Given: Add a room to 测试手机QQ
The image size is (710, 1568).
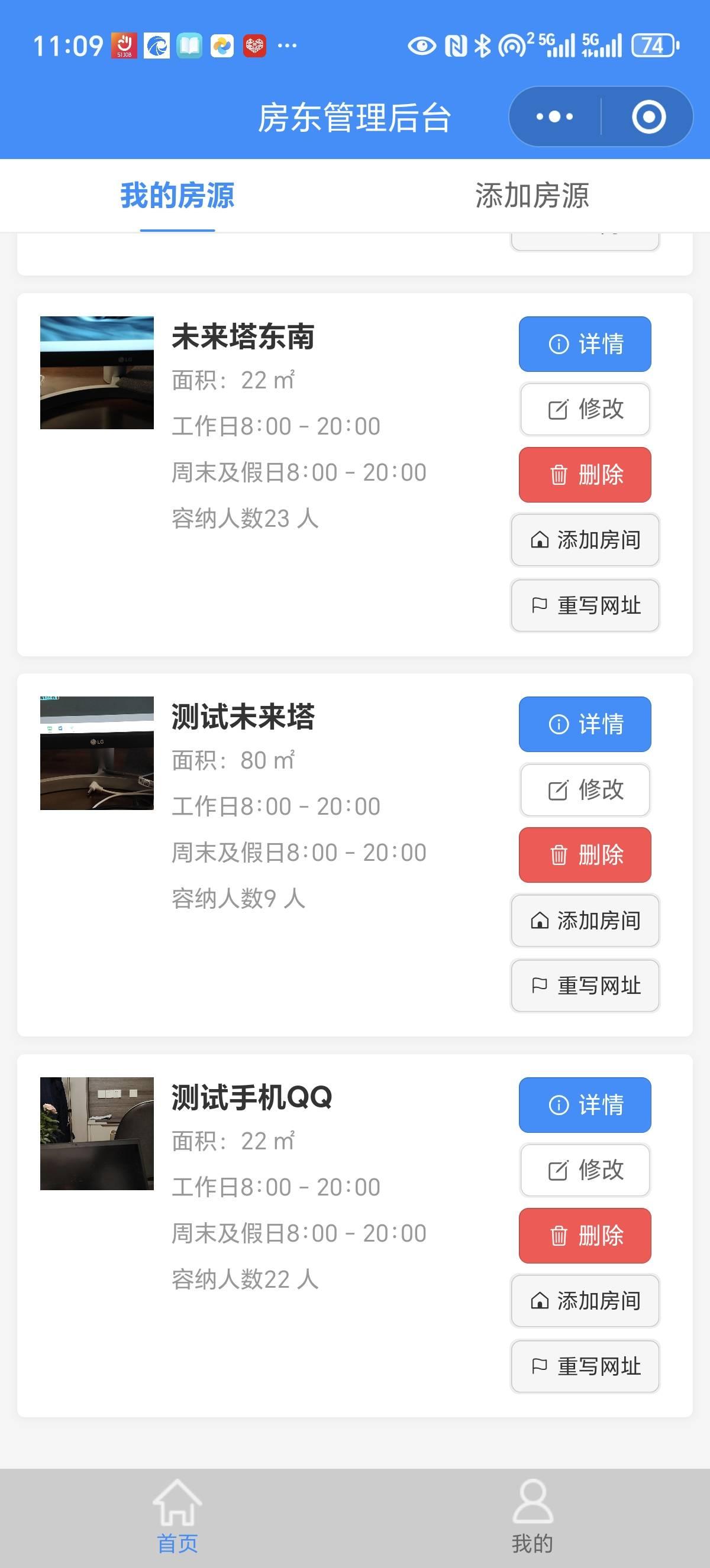Looking at the screenshot, I should (x=585, y=1301).
